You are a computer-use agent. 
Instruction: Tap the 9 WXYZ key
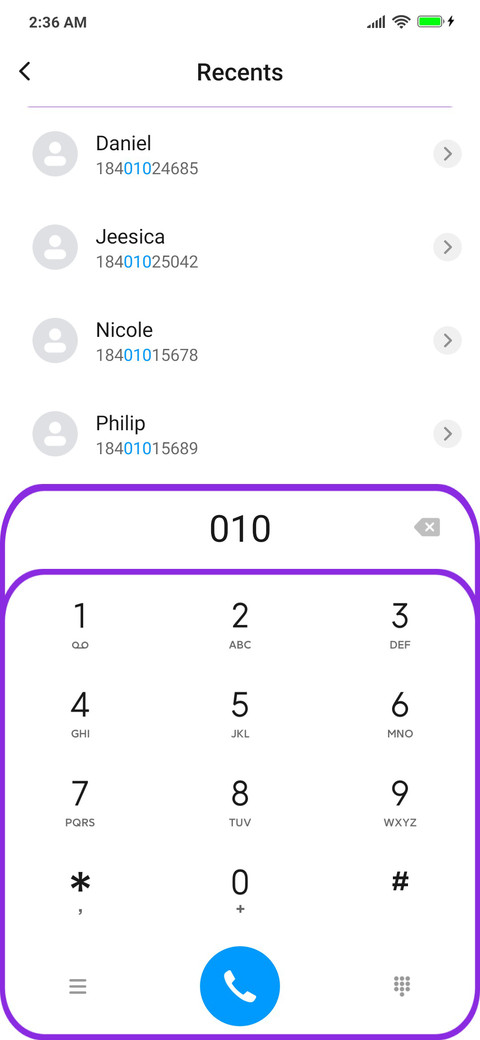point(400,803)
